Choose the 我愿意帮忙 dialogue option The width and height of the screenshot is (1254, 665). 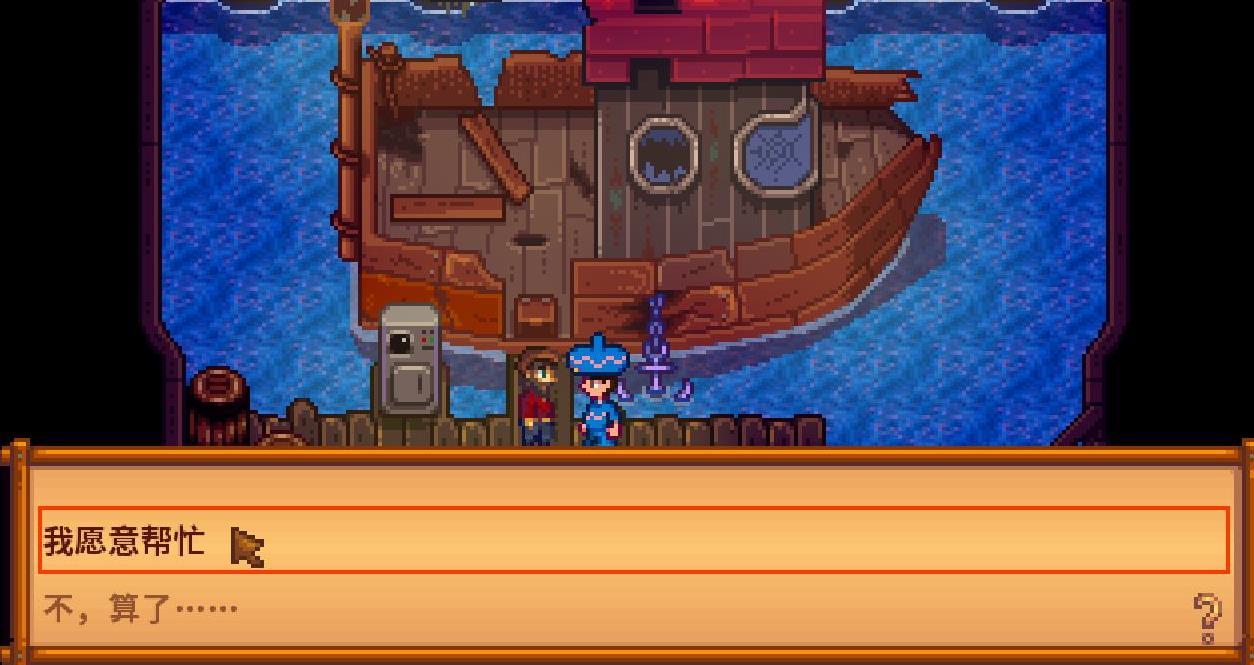click(125, 541)
